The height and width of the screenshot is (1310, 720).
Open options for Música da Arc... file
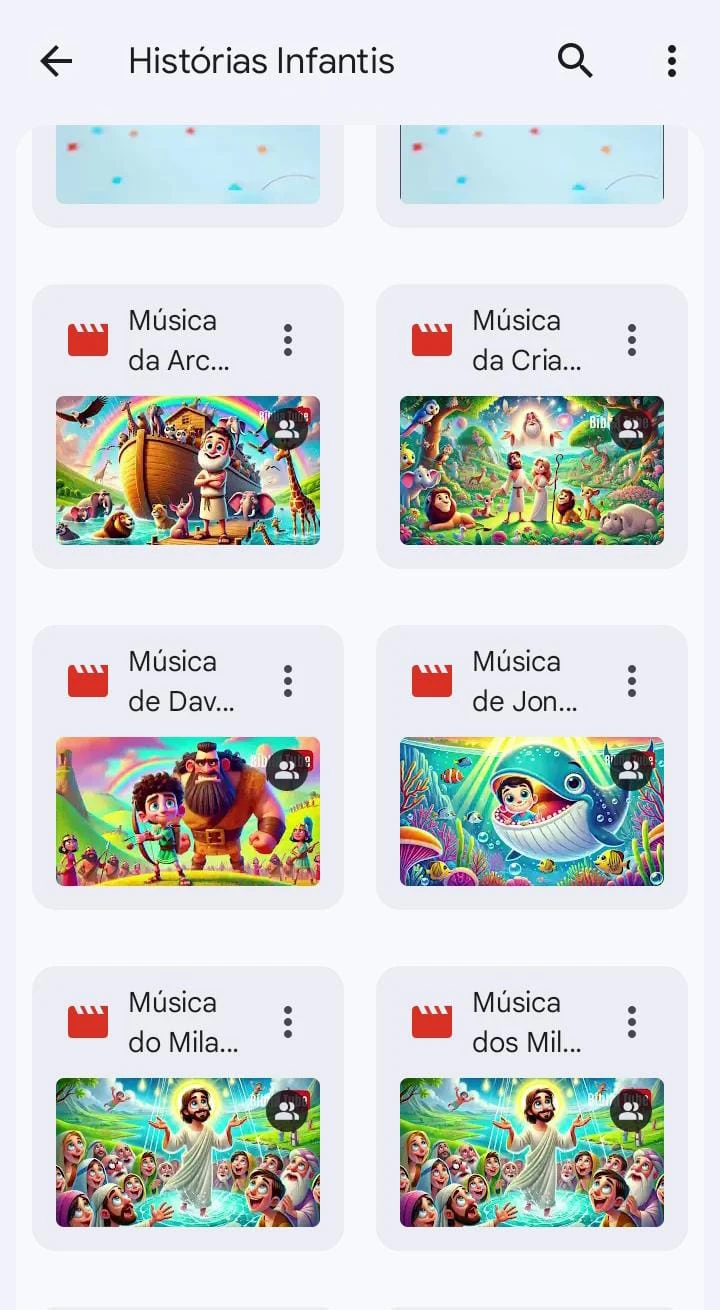click(288, 340)
